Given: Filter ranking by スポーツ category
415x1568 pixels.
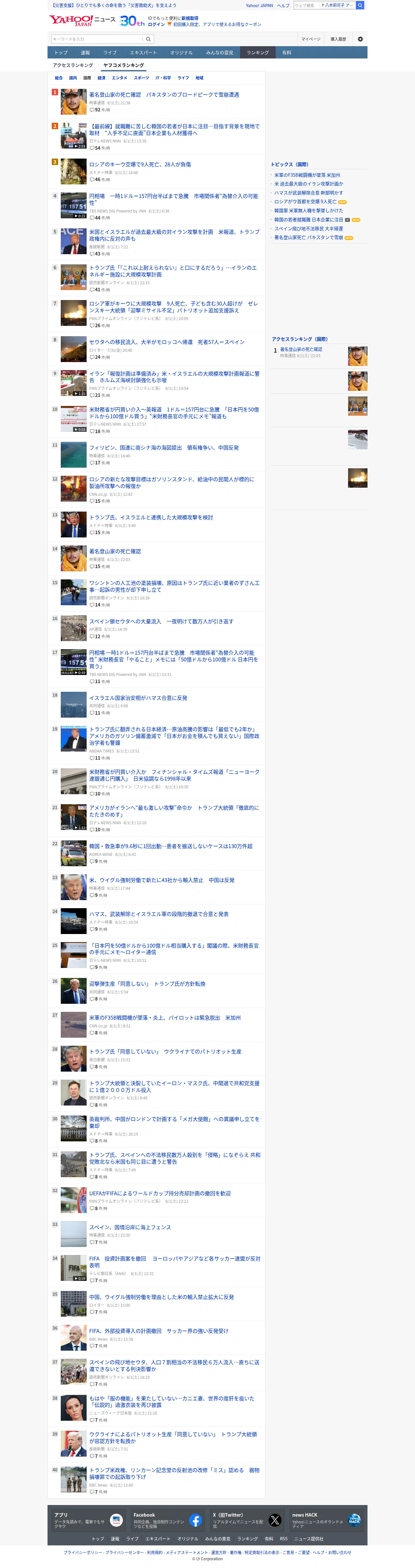Looking at the screenshot, I should pyautogui.click(x=141, y=78).
